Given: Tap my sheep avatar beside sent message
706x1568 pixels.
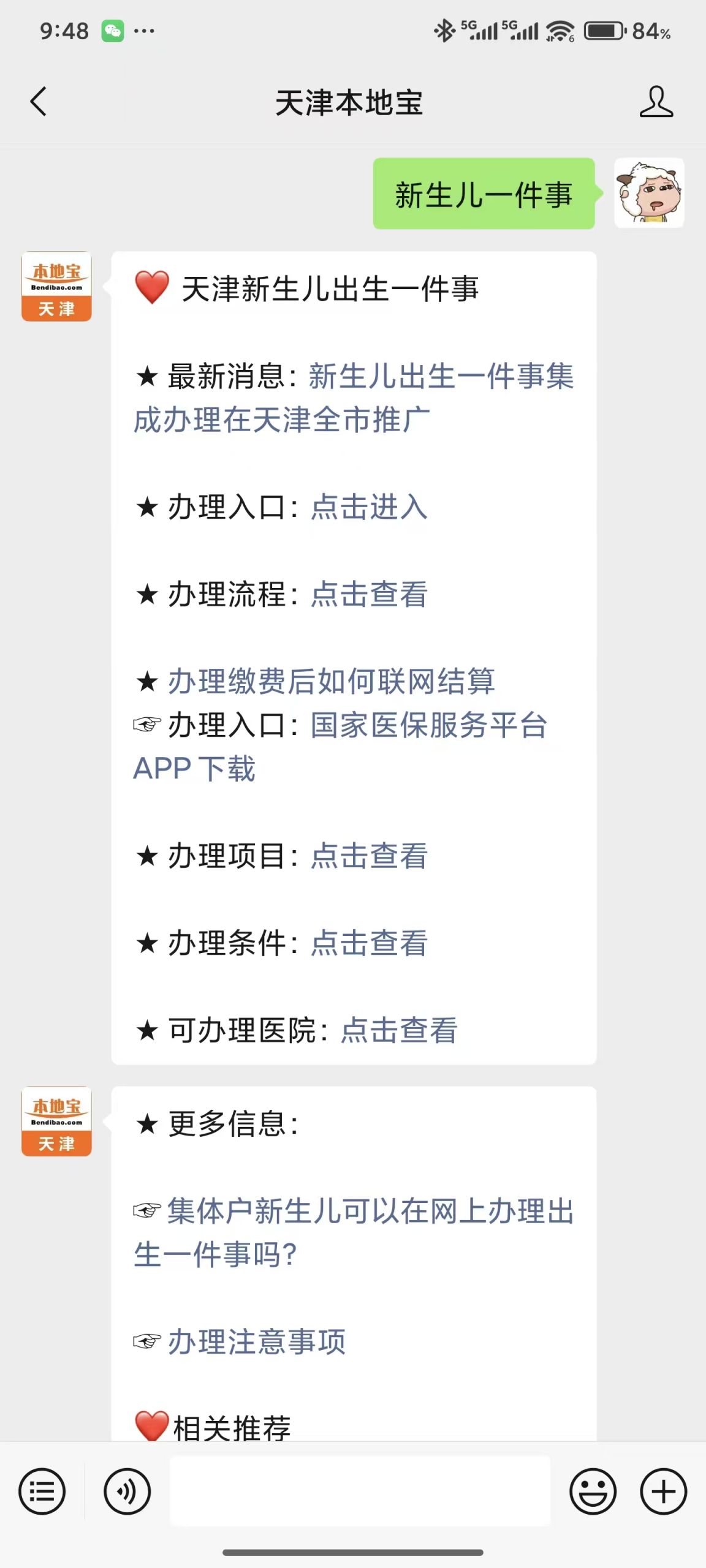Looking at the screenshot, I should (x=649, y=193).
